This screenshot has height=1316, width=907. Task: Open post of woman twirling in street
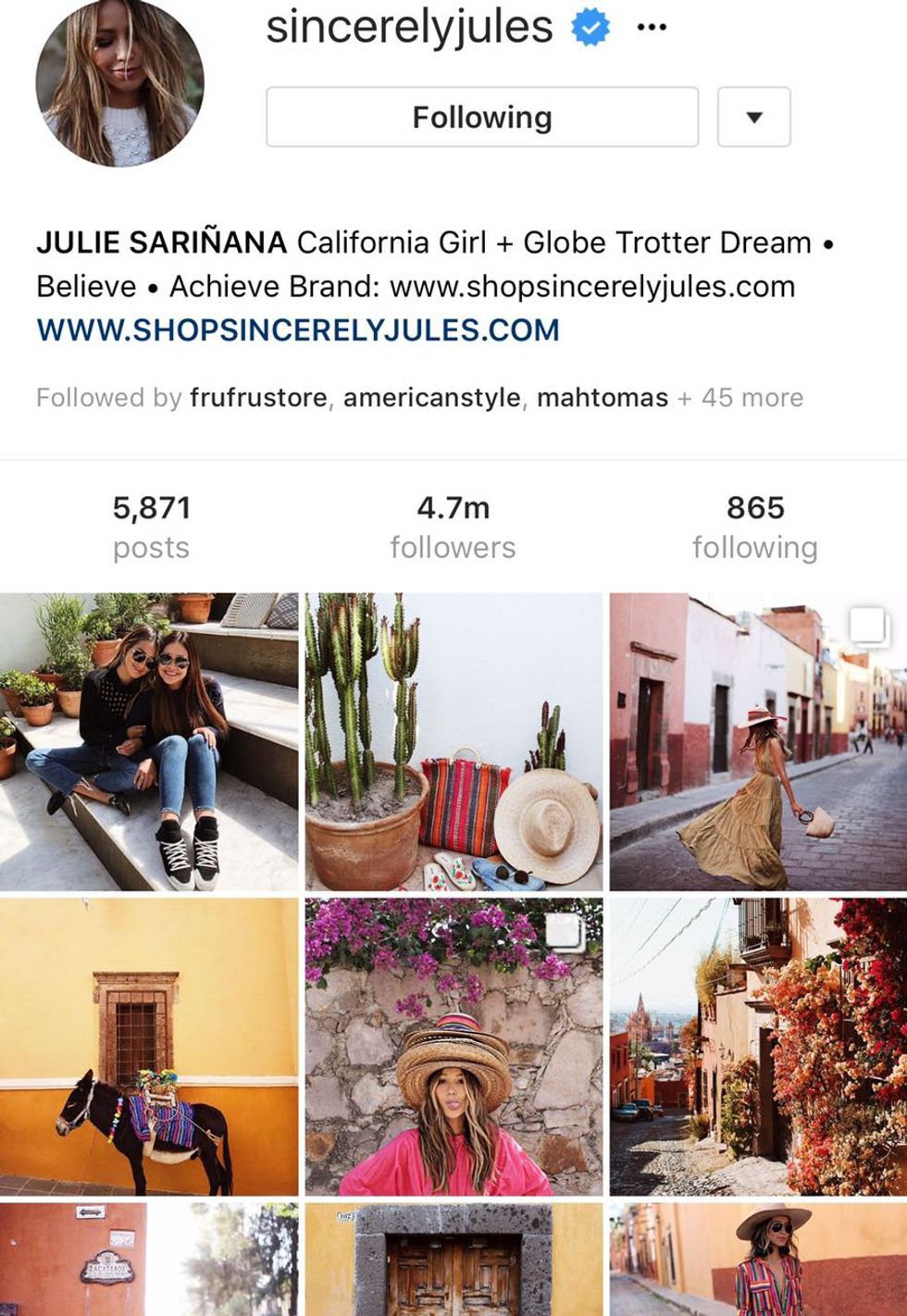coord(757,741)
